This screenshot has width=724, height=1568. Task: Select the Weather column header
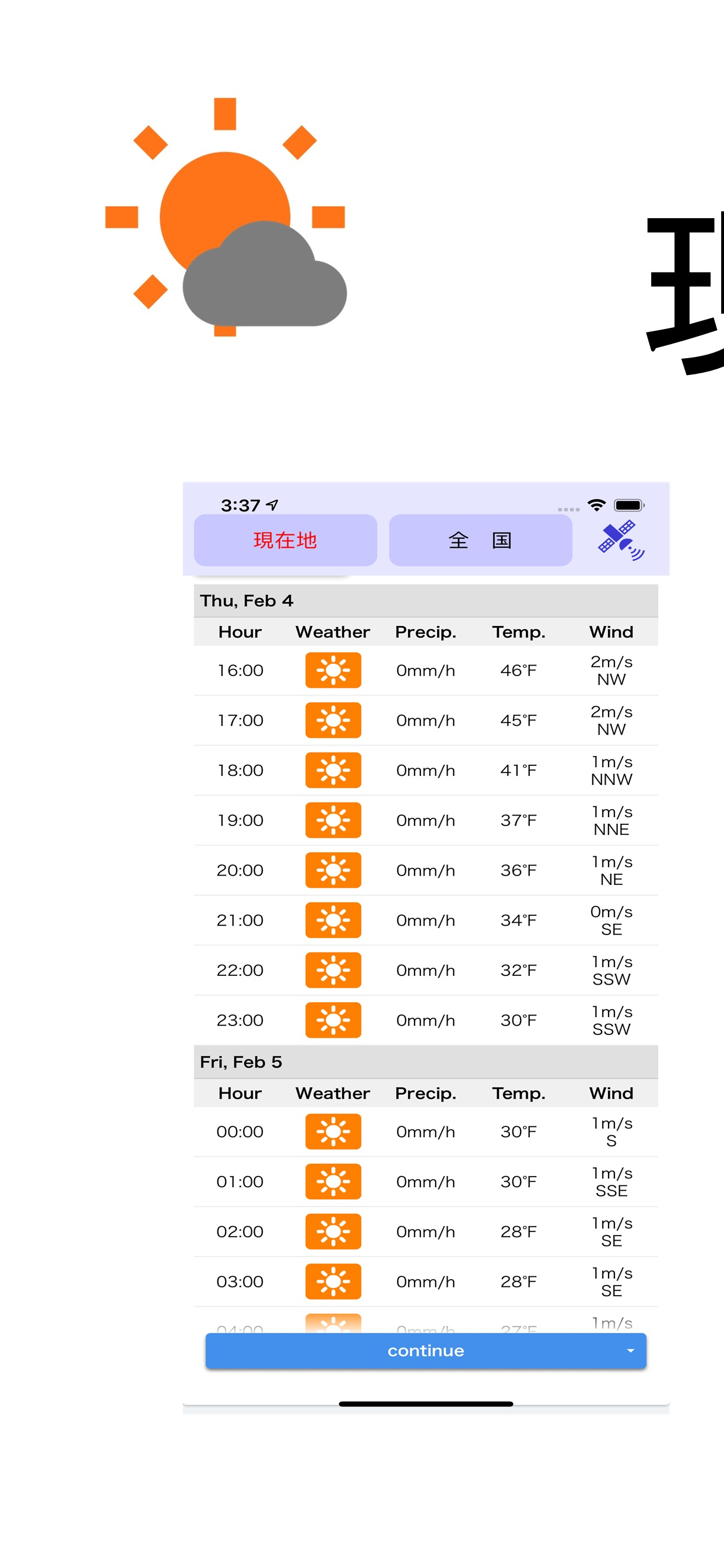[332, 632]
